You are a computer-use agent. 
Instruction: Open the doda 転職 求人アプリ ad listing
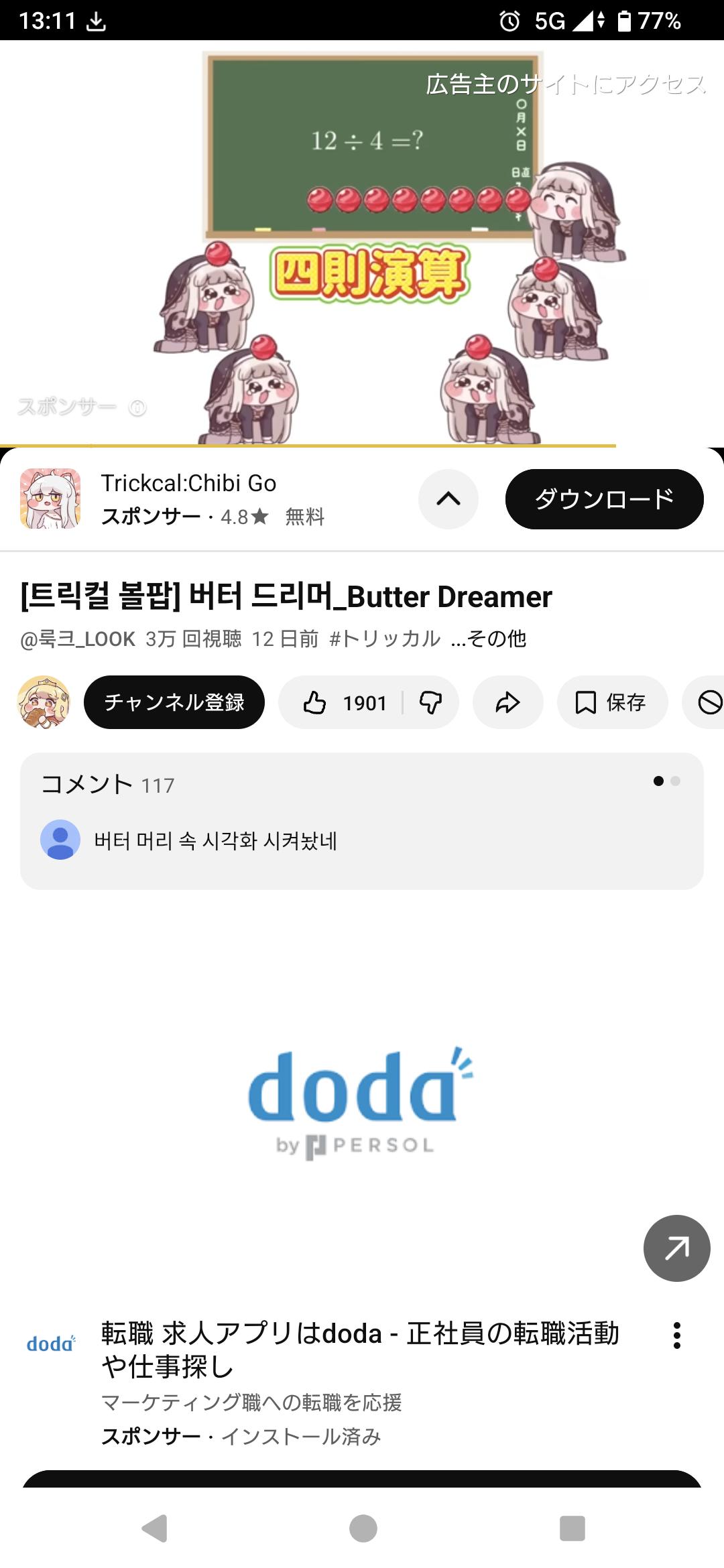(360, 1350)
